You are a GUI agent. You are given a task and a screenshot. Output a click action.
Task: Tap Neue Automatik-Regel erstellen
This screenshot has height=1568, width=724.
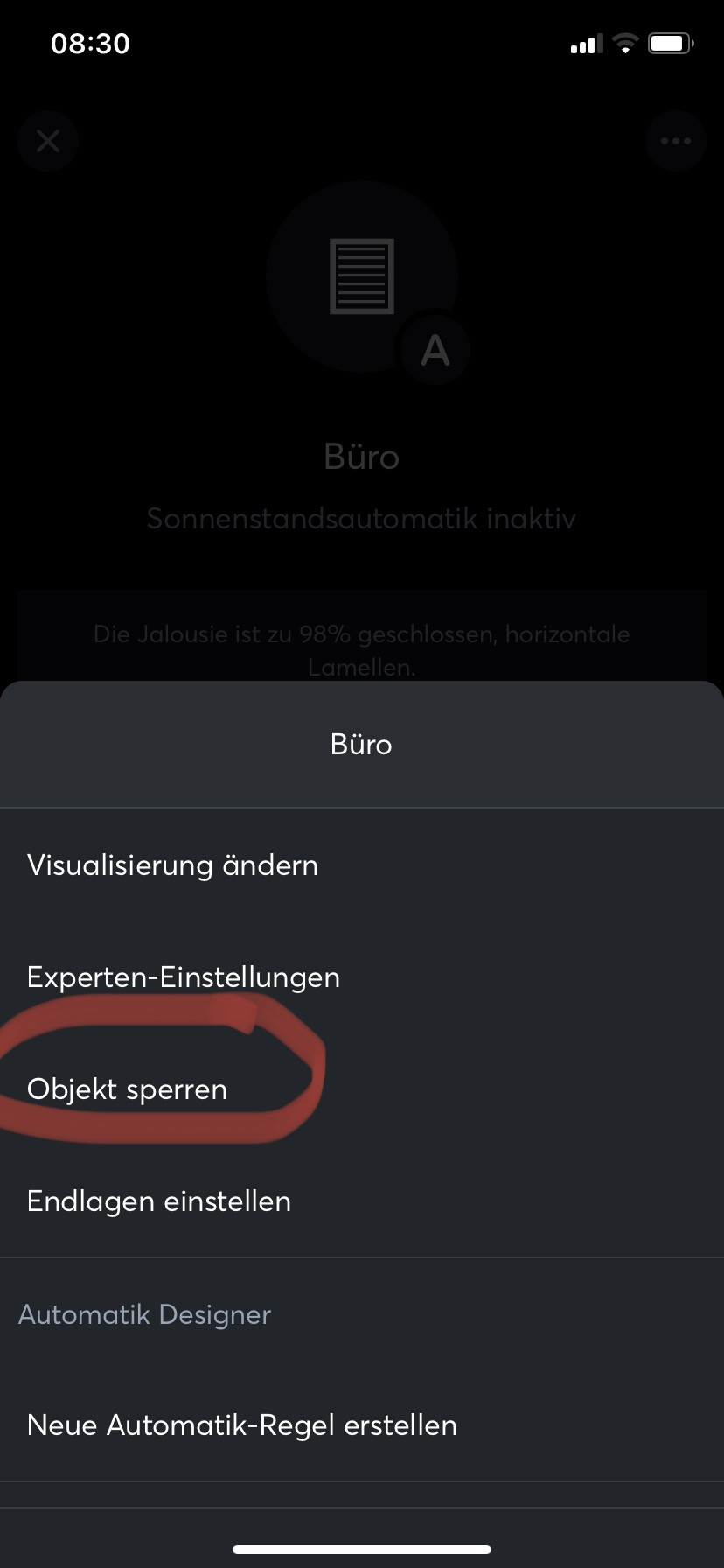click(242, 1425)
